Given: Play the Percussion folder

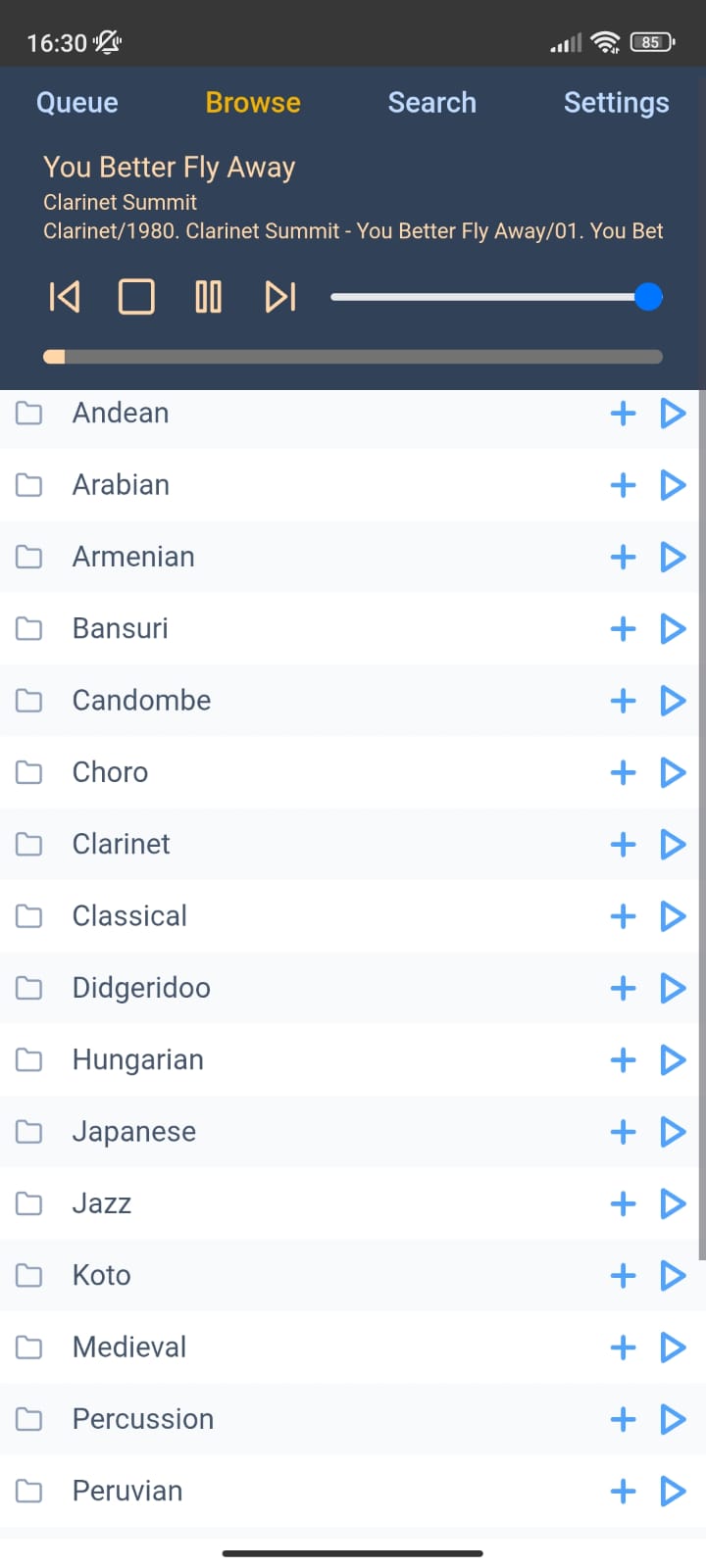Looking at the screenshot, I should [x=673, y=1419].
